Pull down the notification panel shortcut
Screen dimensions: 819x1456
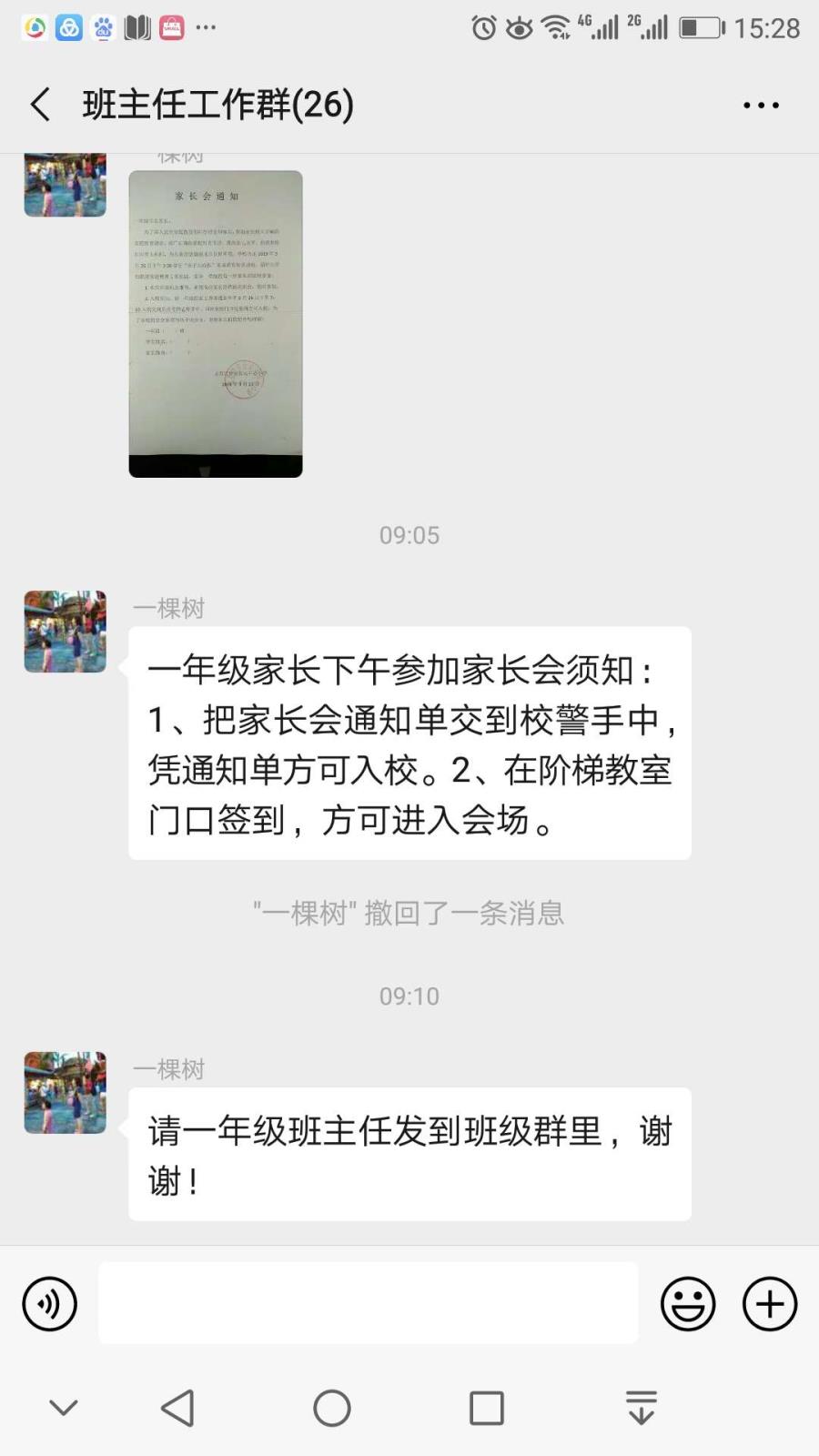(642, 1408)
